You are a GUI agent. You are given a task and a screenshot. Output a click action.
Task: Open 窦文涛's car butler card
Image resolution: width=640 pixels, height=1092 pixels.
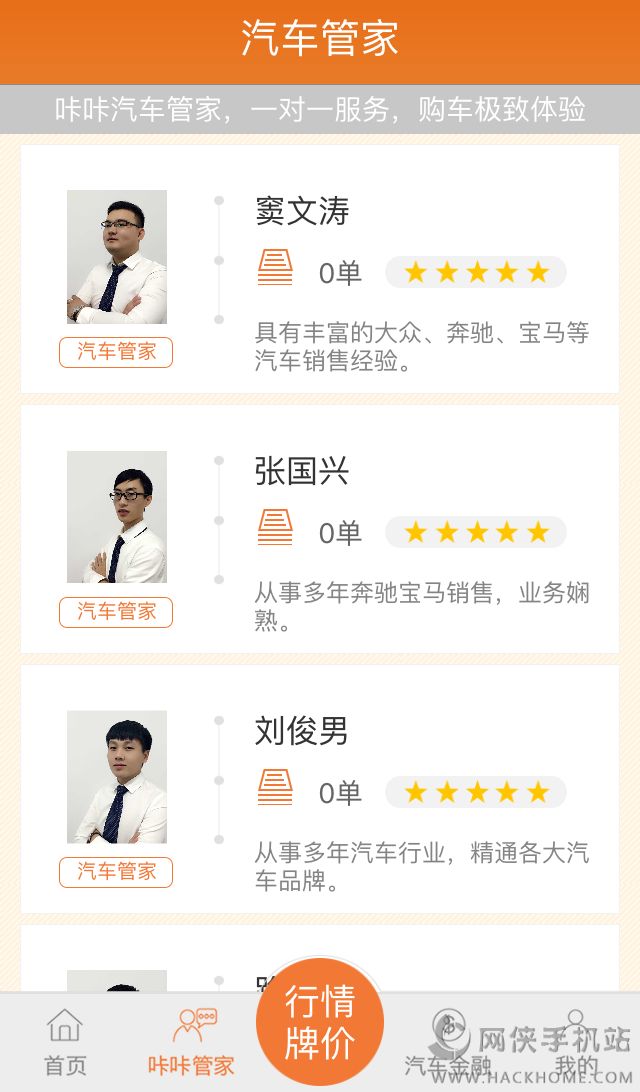[x=320, y=269]
